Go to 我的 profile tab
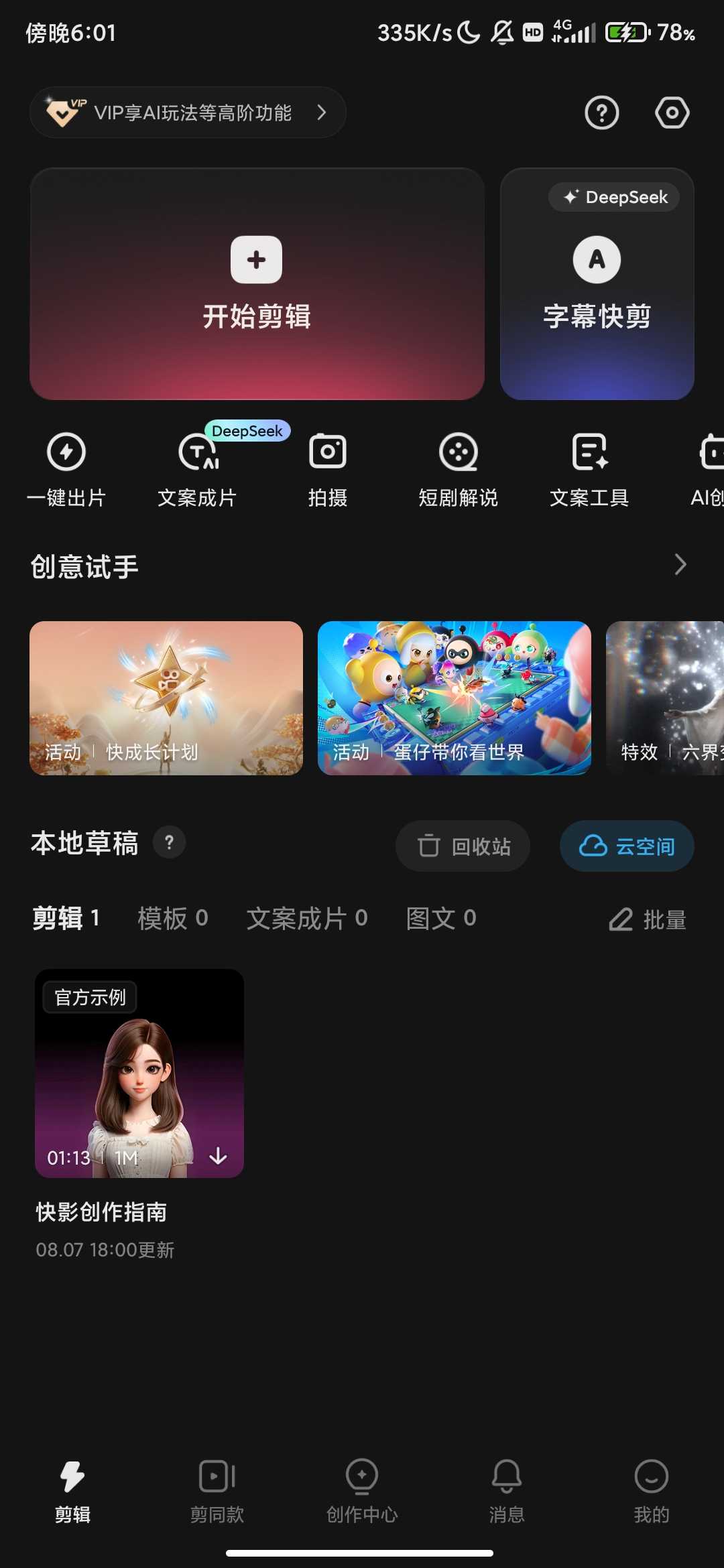724x1568 pixels. point(651,1489)
